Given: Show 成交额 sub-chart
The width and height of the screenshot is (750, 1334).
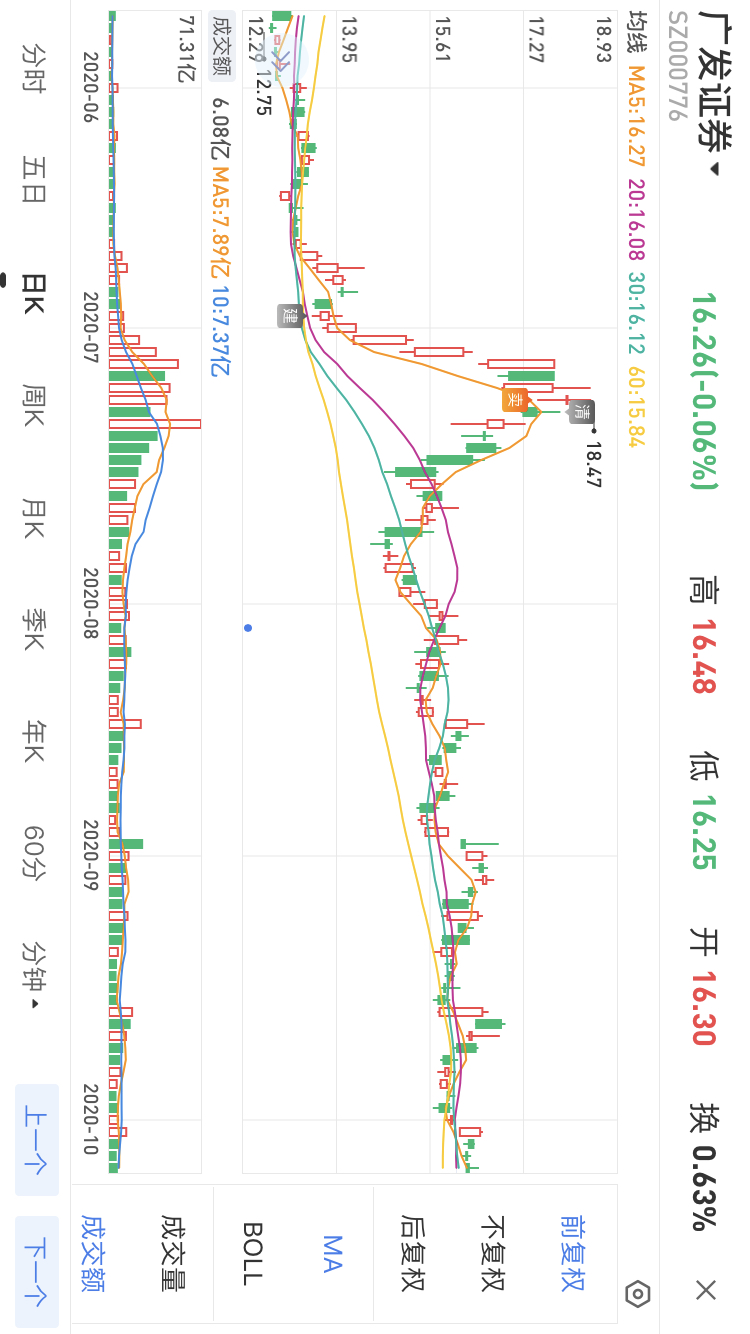Looking at the screenshot, I should click(92, 1254).
